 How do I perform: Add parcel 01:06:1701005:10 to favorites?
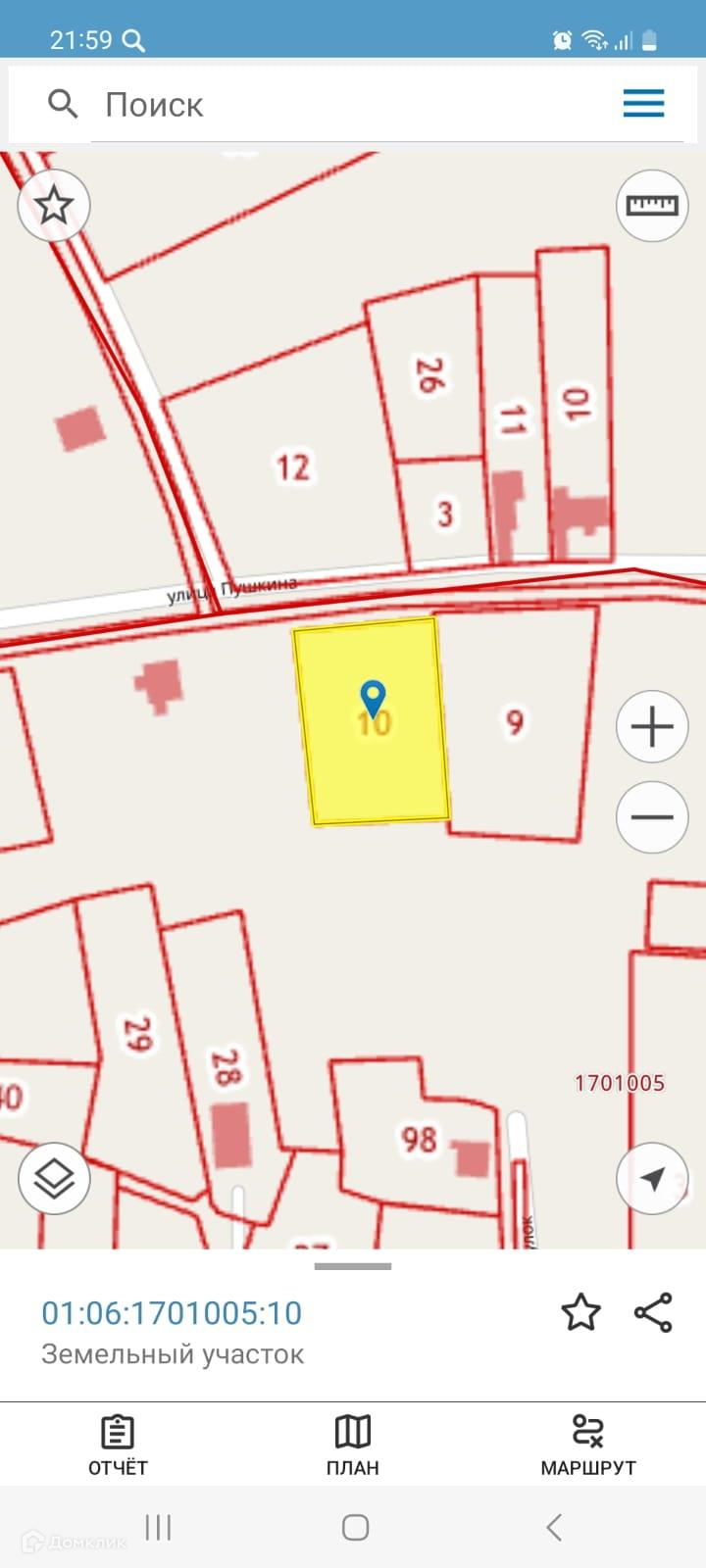tap(580, 1313)
